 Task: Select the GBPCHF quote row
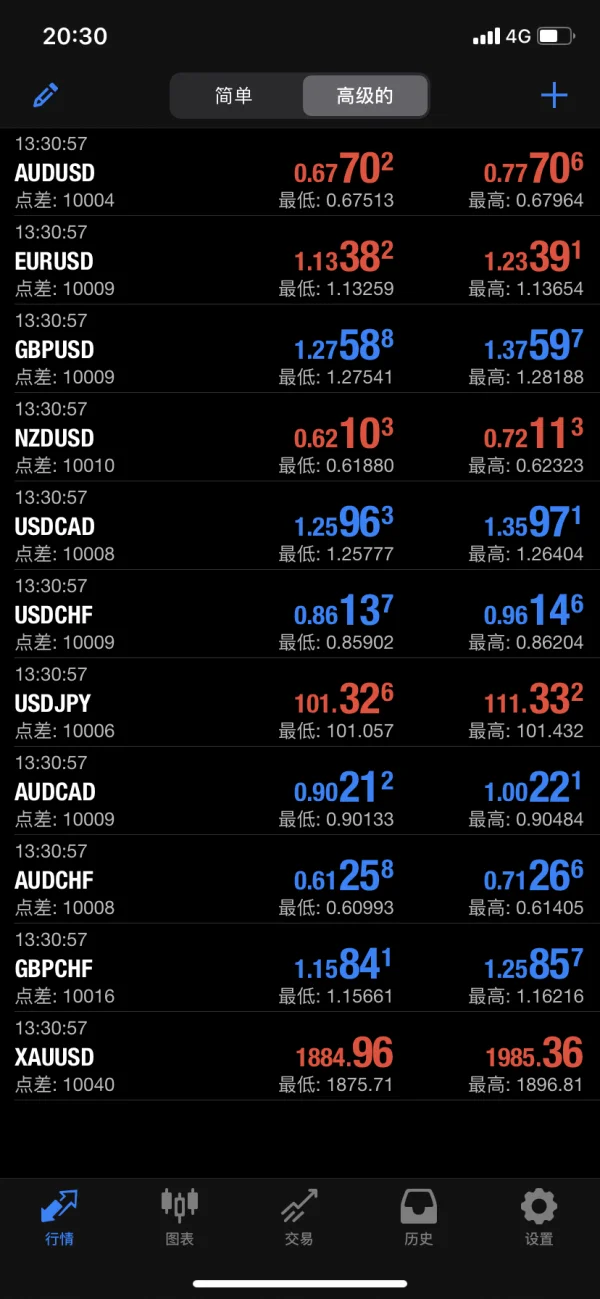pos(300,967)
